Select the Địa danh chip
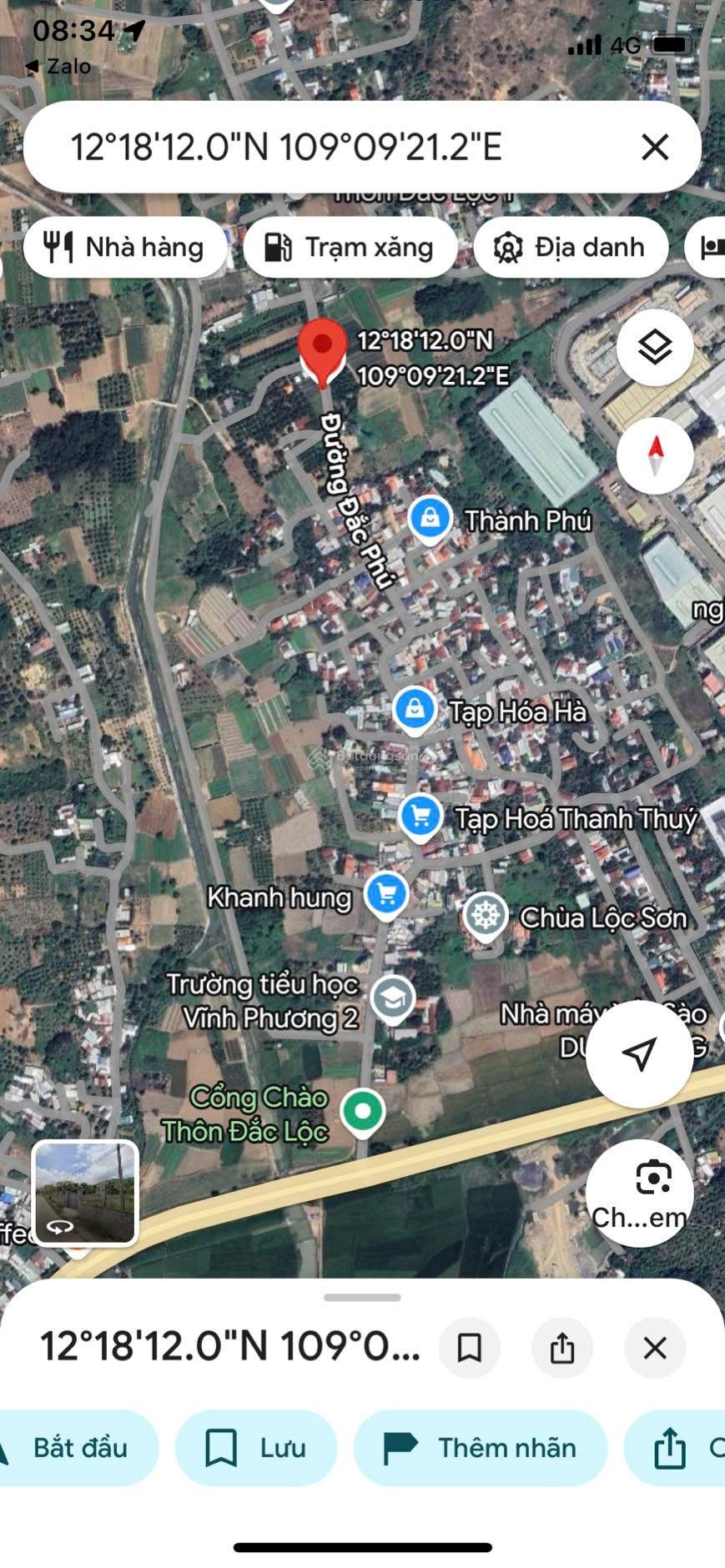725x1568 pixels. tap(571, 248)
